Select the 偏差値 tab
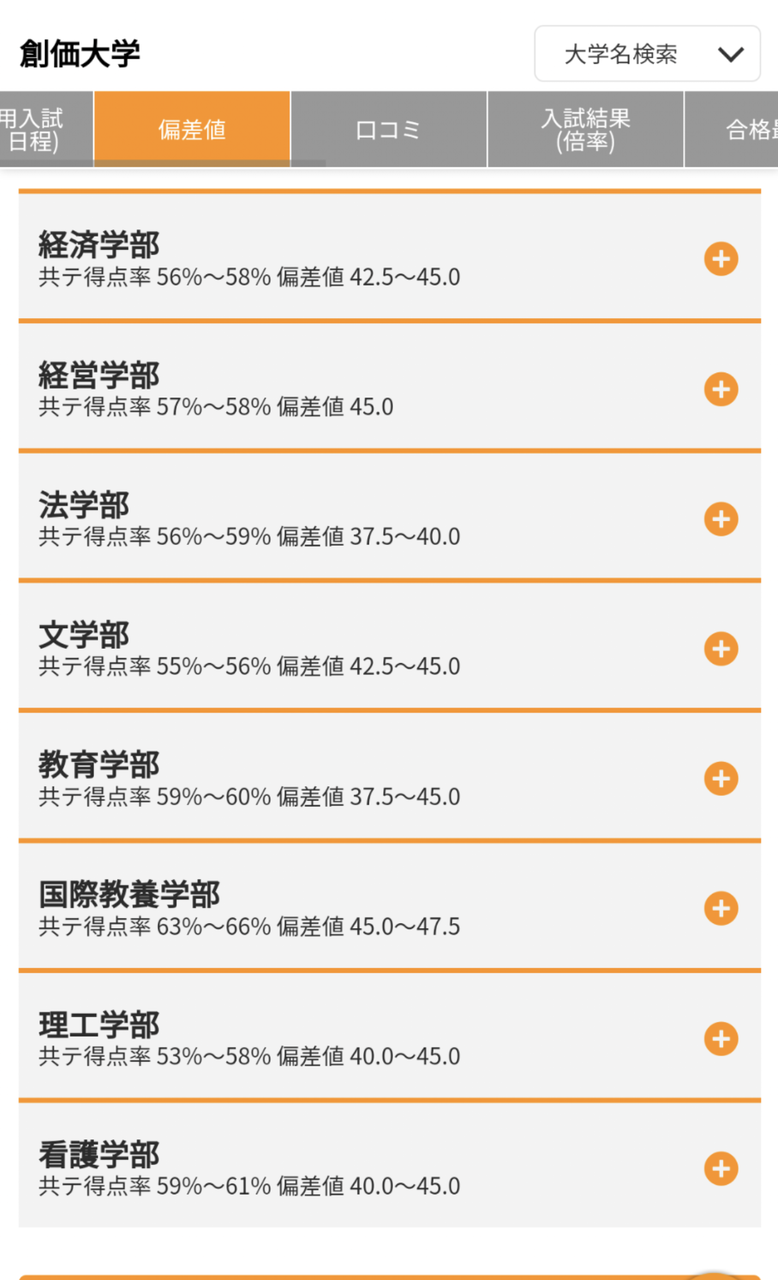Screen dimensions: 778x1280 point(192,130)
